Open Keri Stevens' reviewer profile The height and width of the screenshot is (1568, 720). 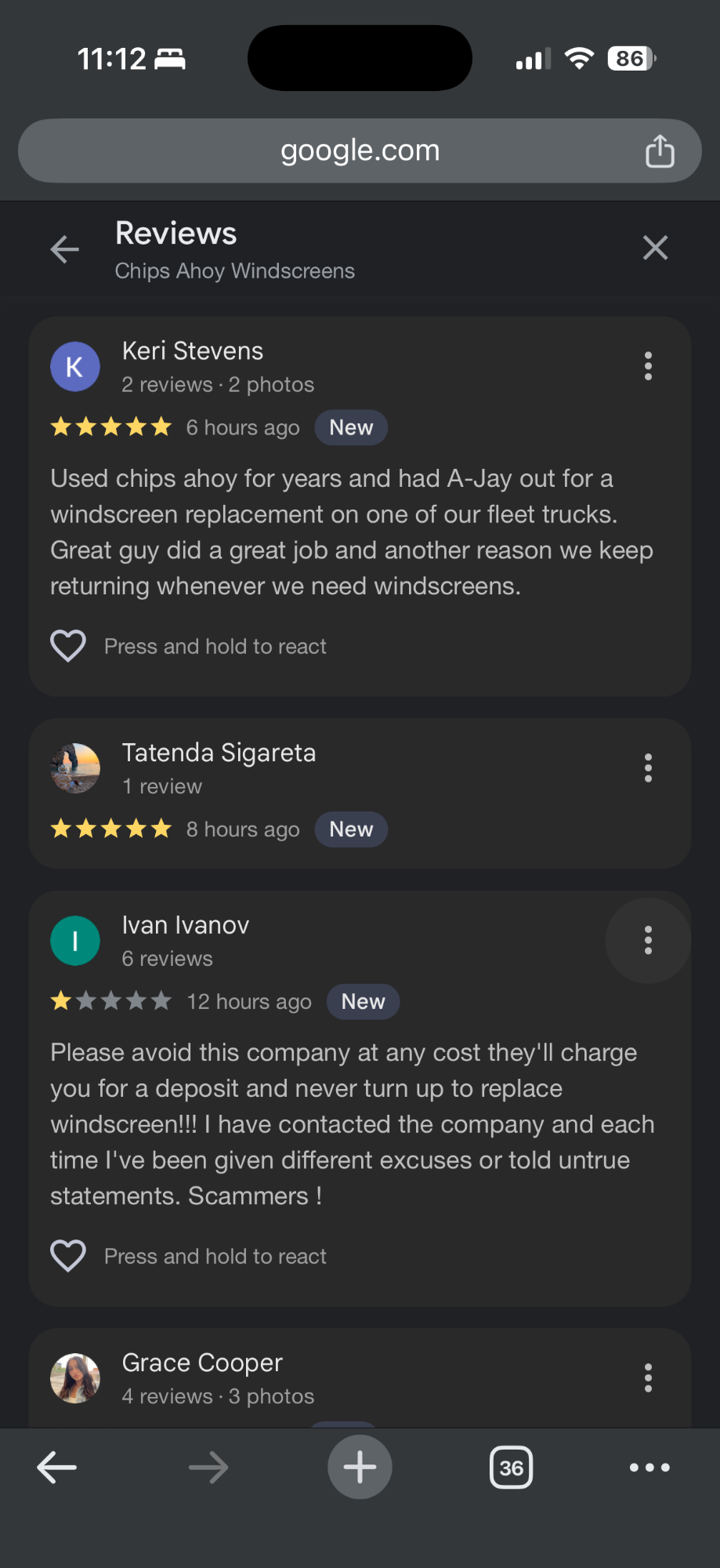(x=192, y=351)
